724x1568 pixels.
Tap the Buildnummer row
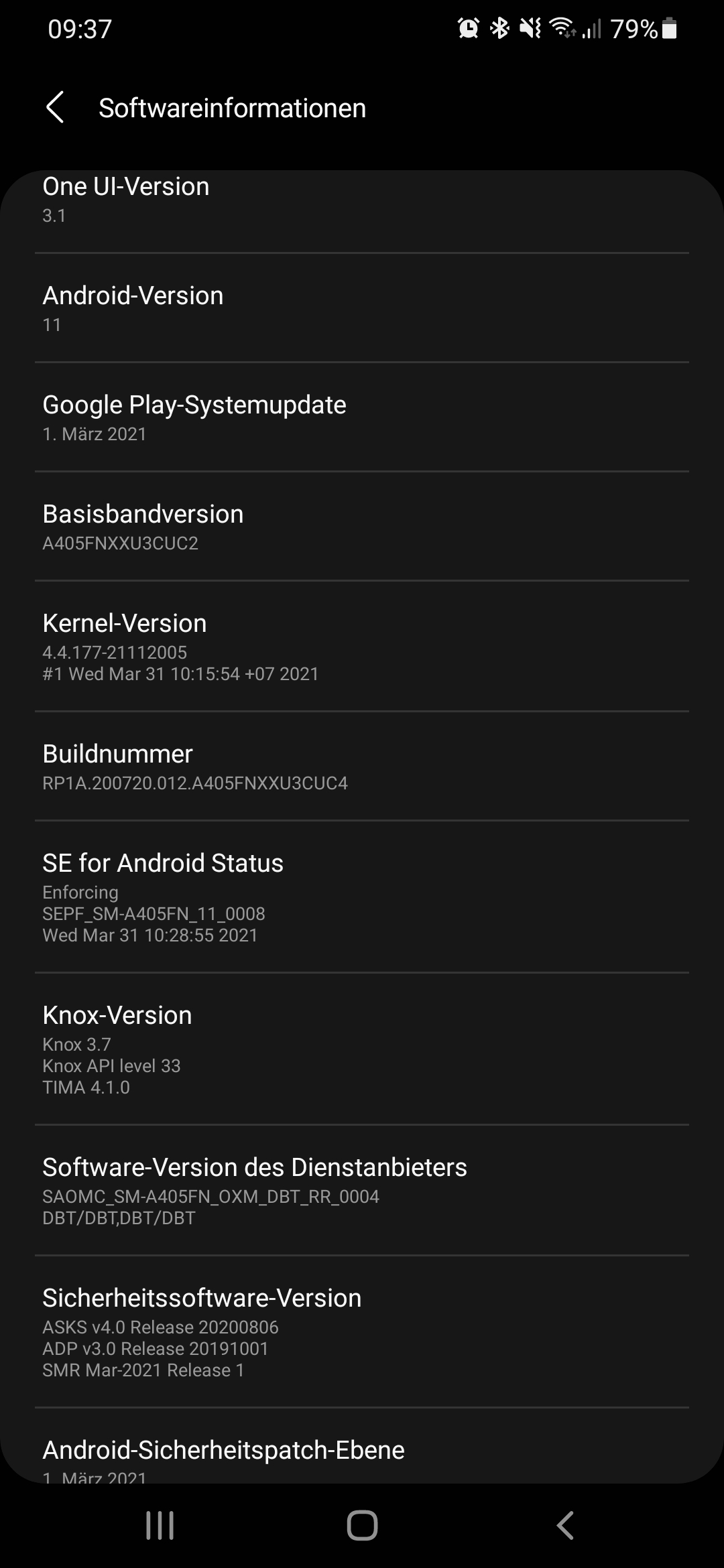[x=362, y=766]
